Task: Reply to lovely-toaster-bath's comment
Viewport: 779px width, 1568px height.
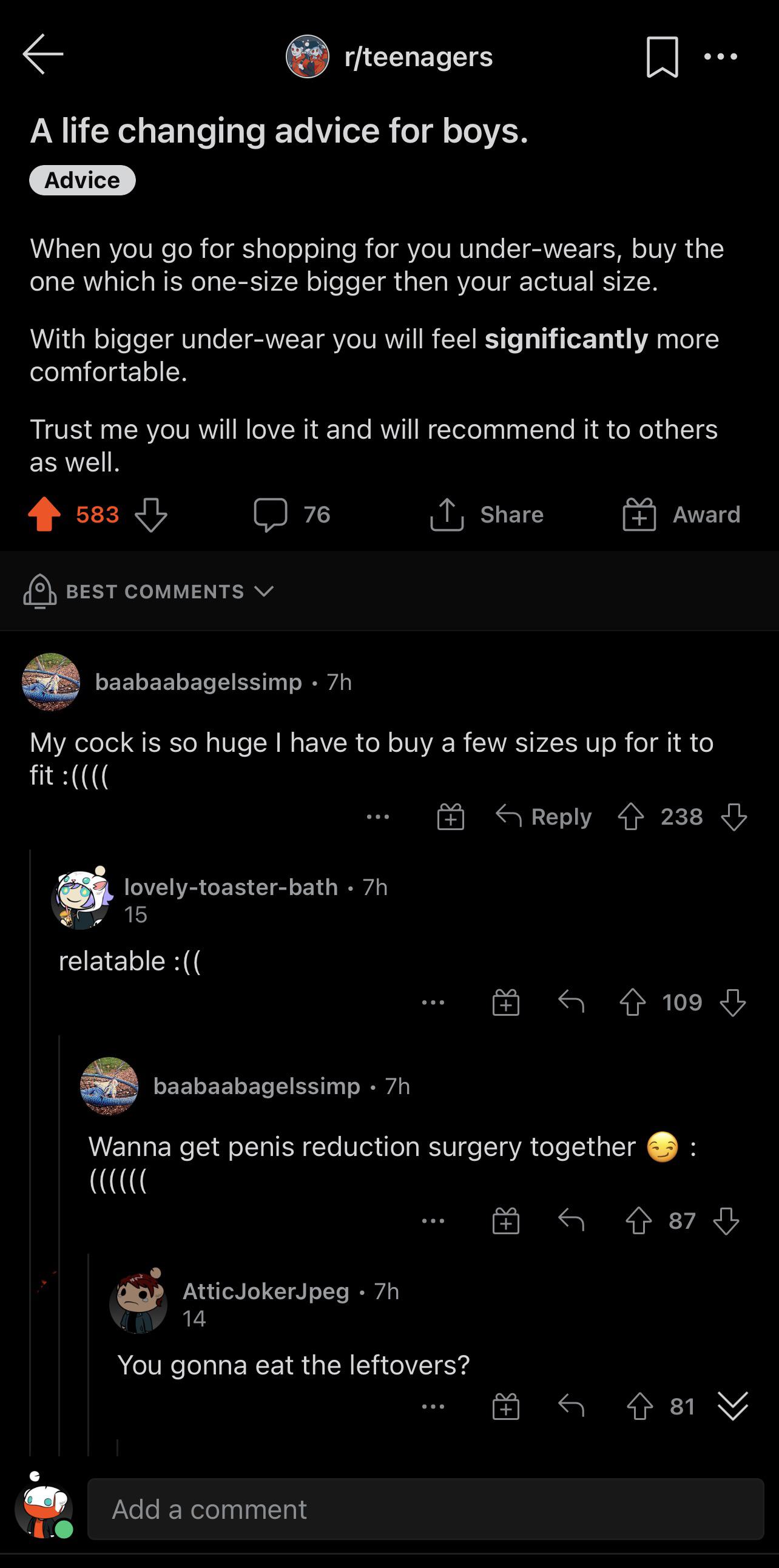Action: [x=571, y=1002]
